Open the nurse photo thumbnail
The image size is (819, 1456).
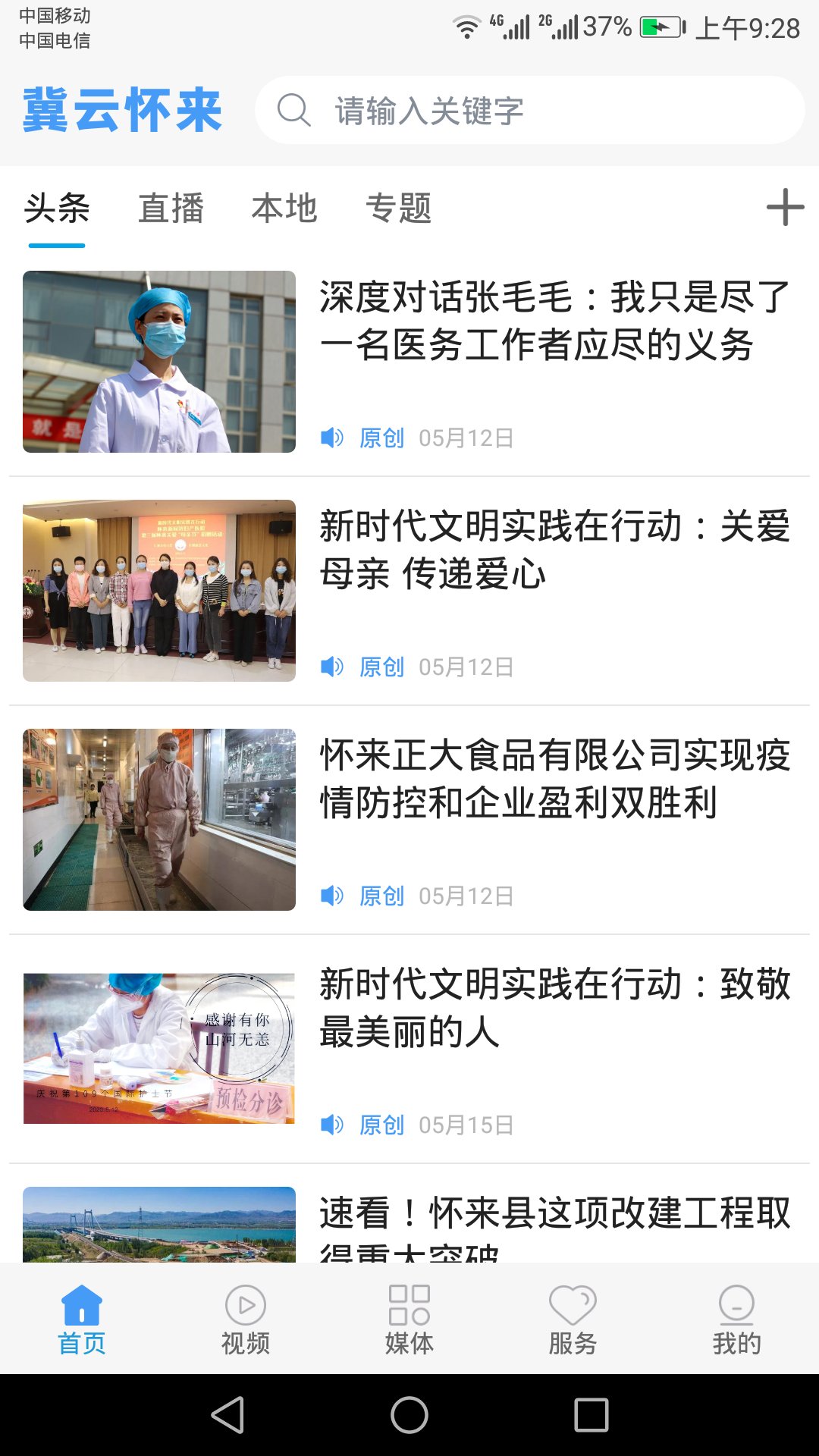pyautogui.click(x=159, y=362)
